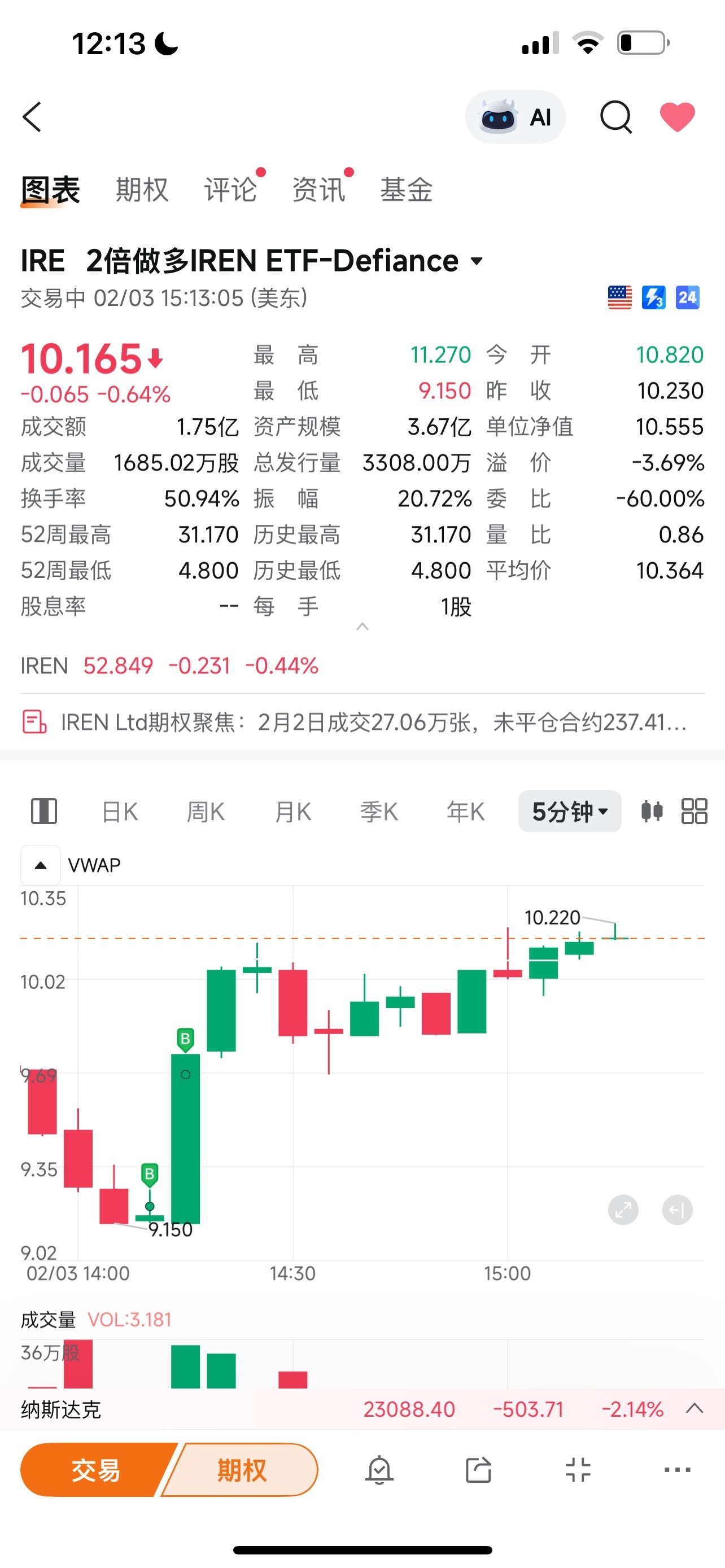Switch to the 评论 tab
The height and width of the screenshot is (1568, 725).
[x=230, y=190]
